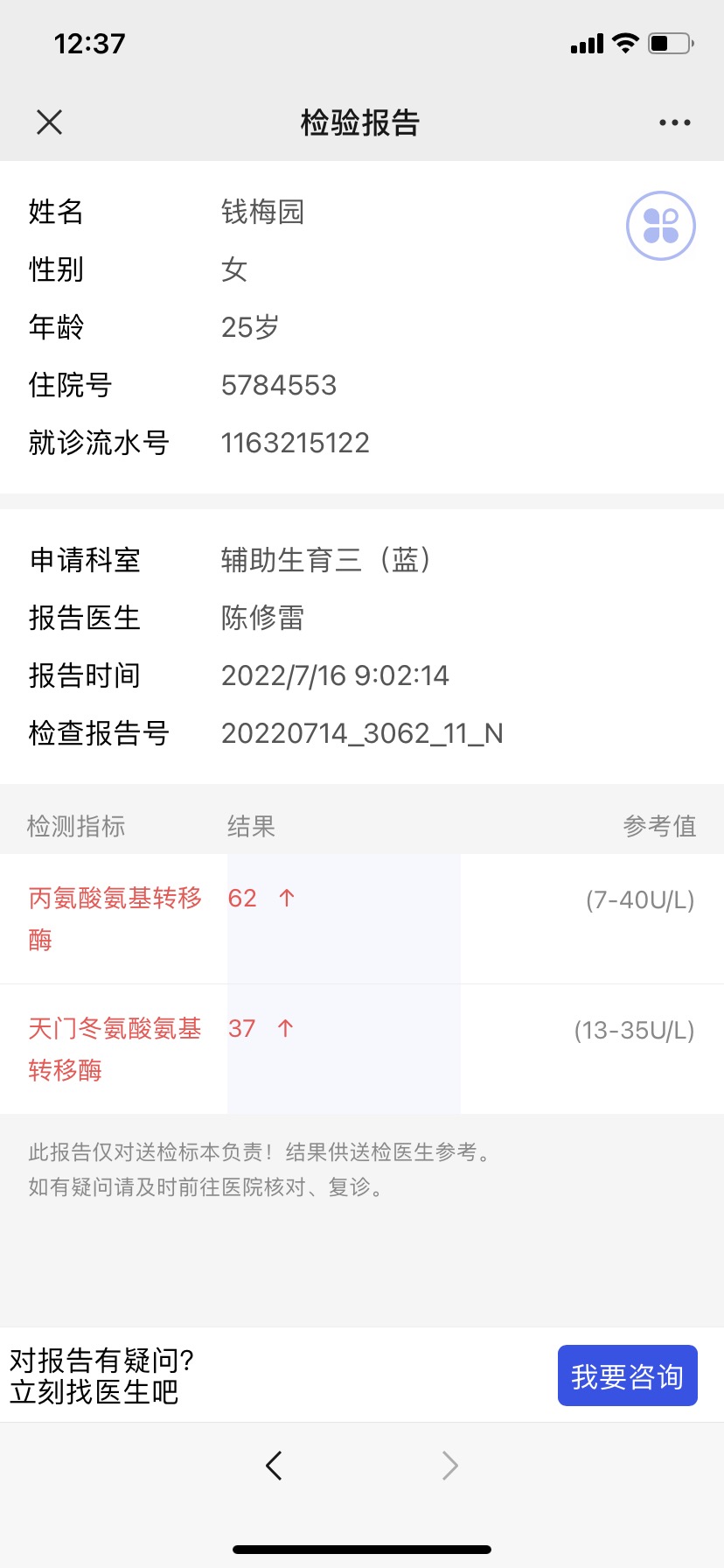Open the 检验报告 title bar

[x=361, y=122]
